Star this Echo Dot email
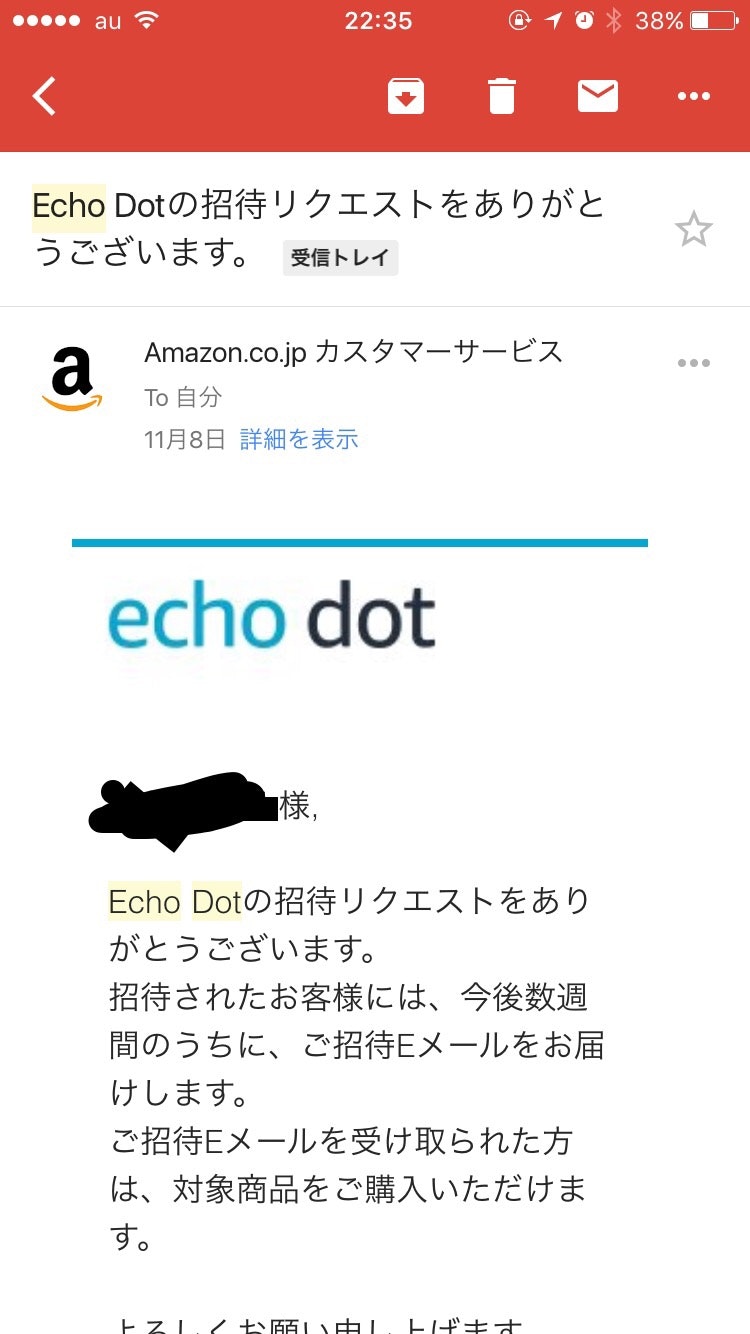This screenshot has height=1334, width=750. point(693,230)
